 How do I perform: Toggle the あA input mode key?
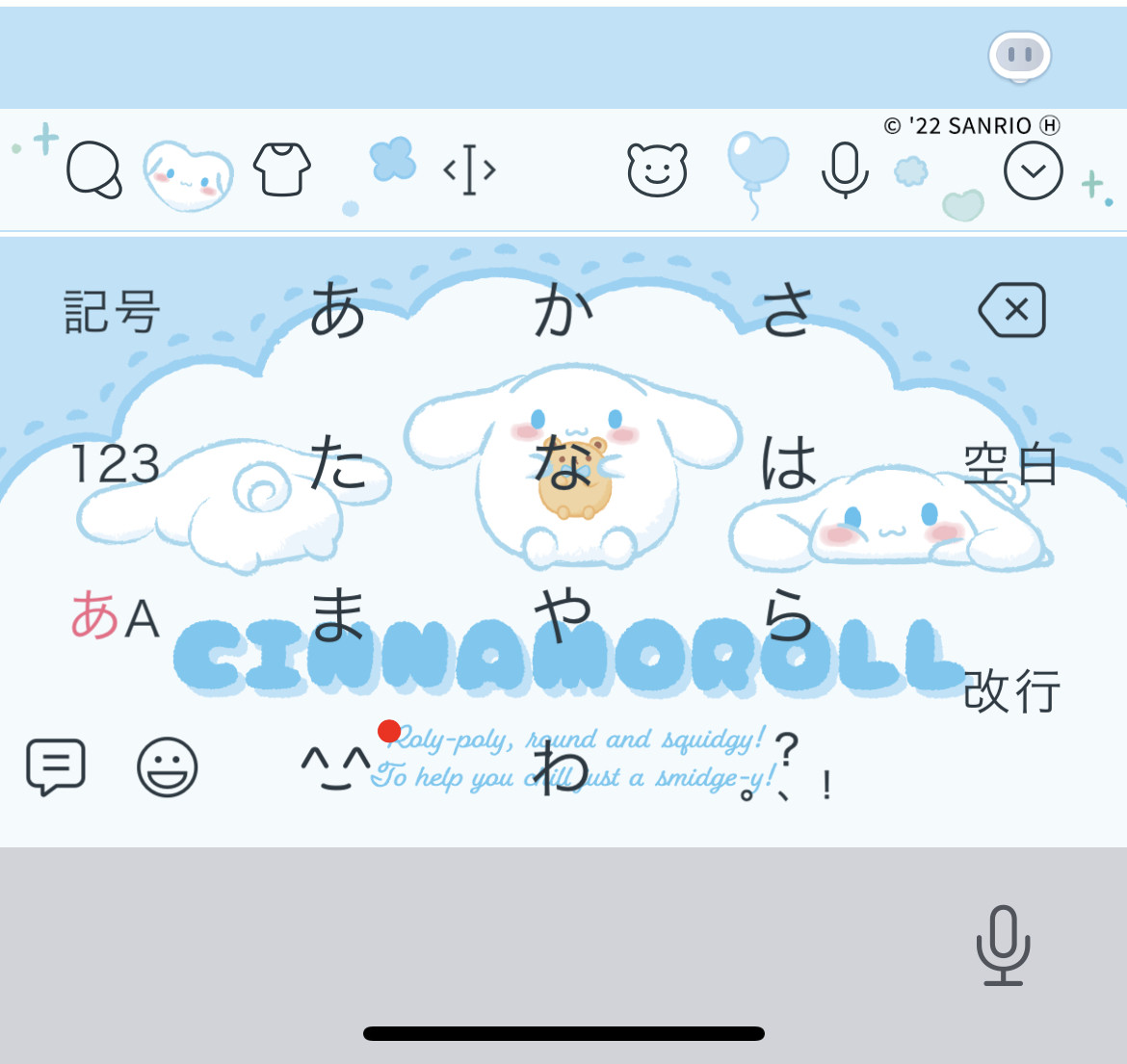[115, 616]
